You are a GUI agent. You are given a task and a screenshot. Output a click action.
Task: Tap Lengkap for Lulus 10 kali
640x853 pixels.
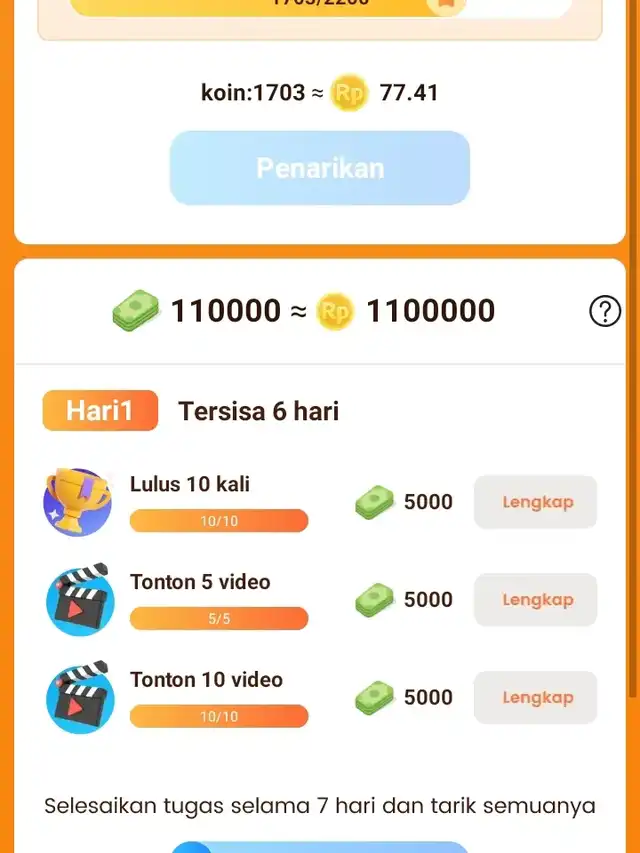point(536,502)
